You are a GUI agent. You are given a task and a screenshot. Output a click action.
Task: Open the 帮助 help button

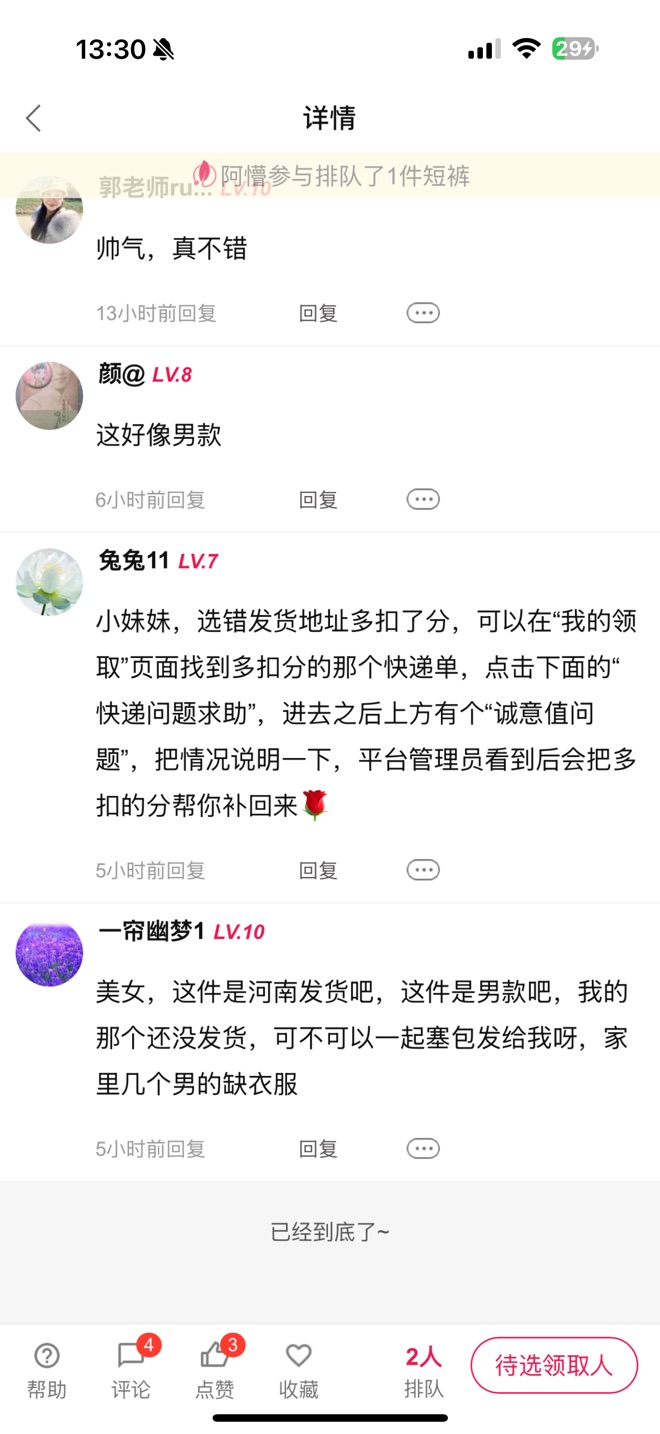47,1369
